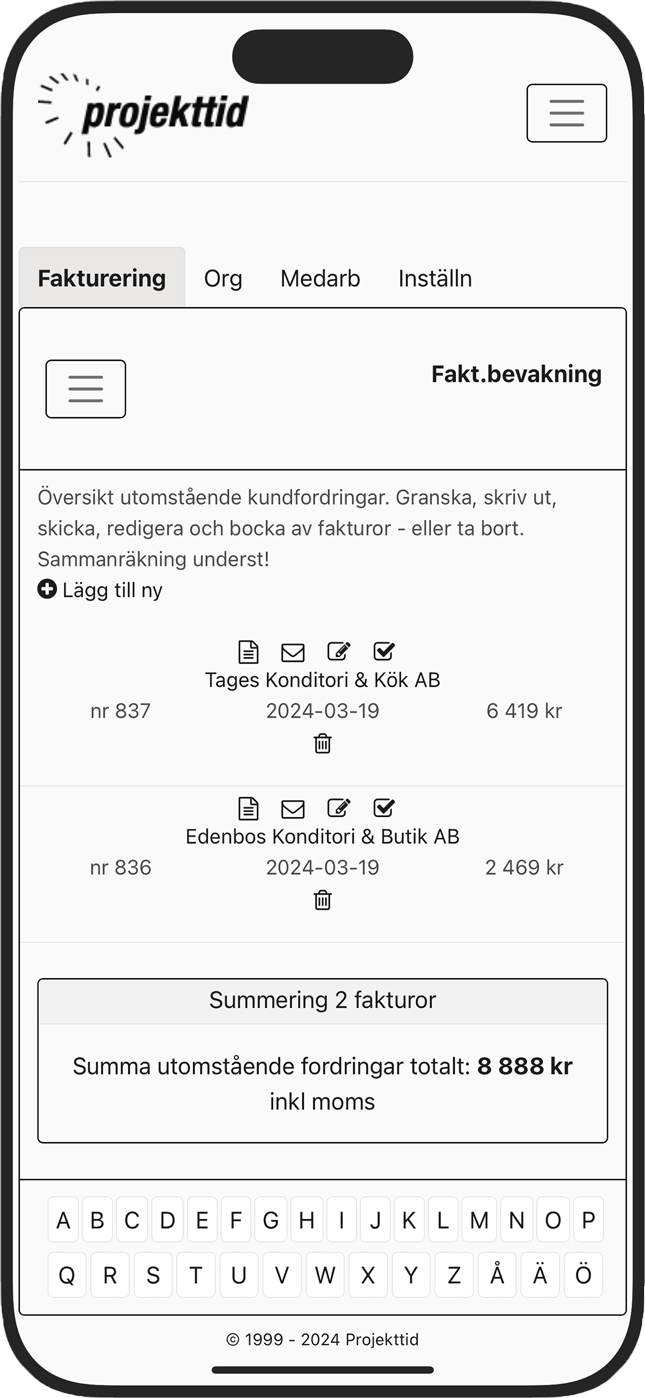The height and width of the screenshot is (1398, 645).
Task: Open the main hamburger menu beside the Projekttid logo
Action: tap(566, 113)
